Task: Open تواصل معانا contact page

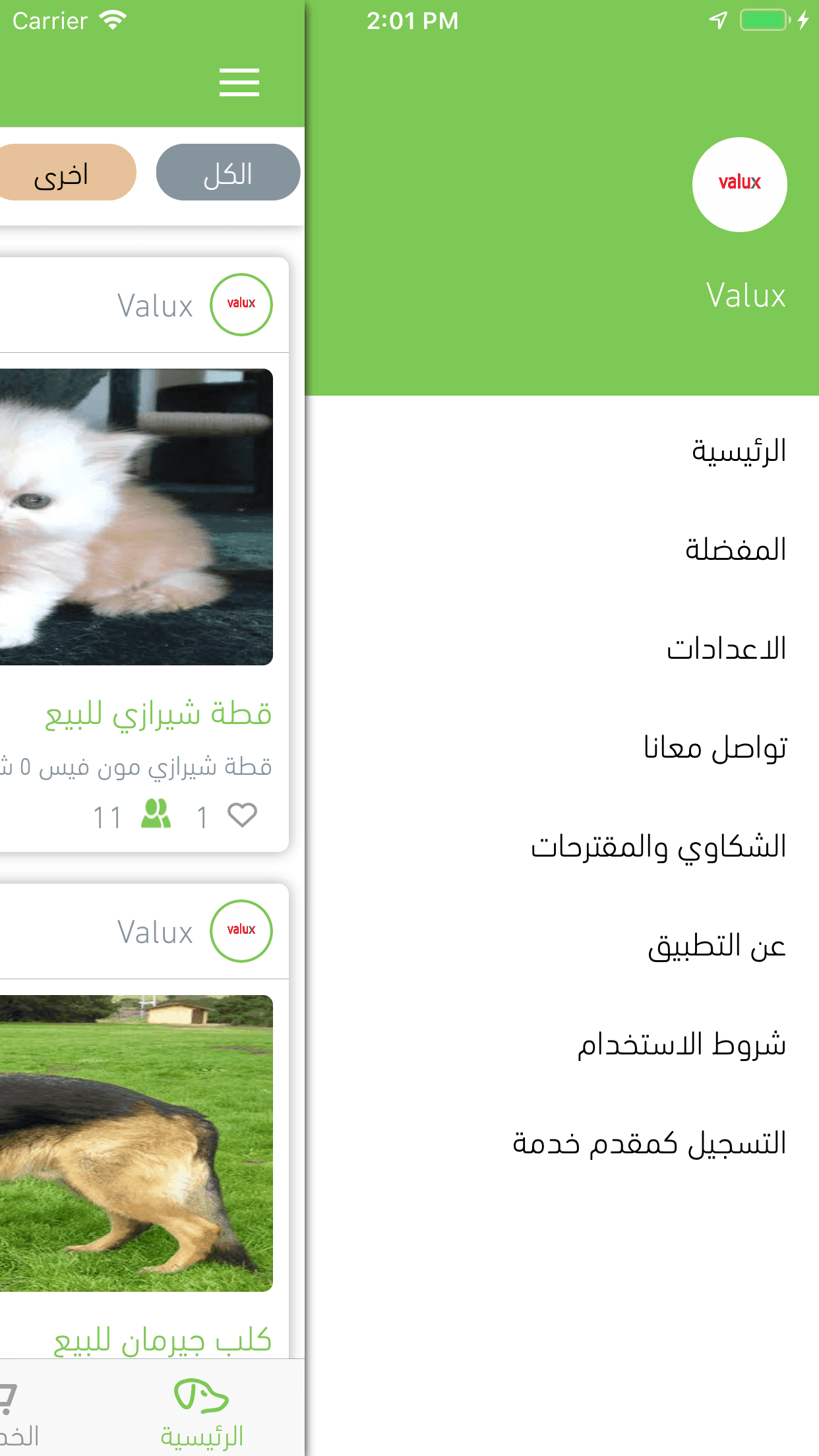Action: 715,748
